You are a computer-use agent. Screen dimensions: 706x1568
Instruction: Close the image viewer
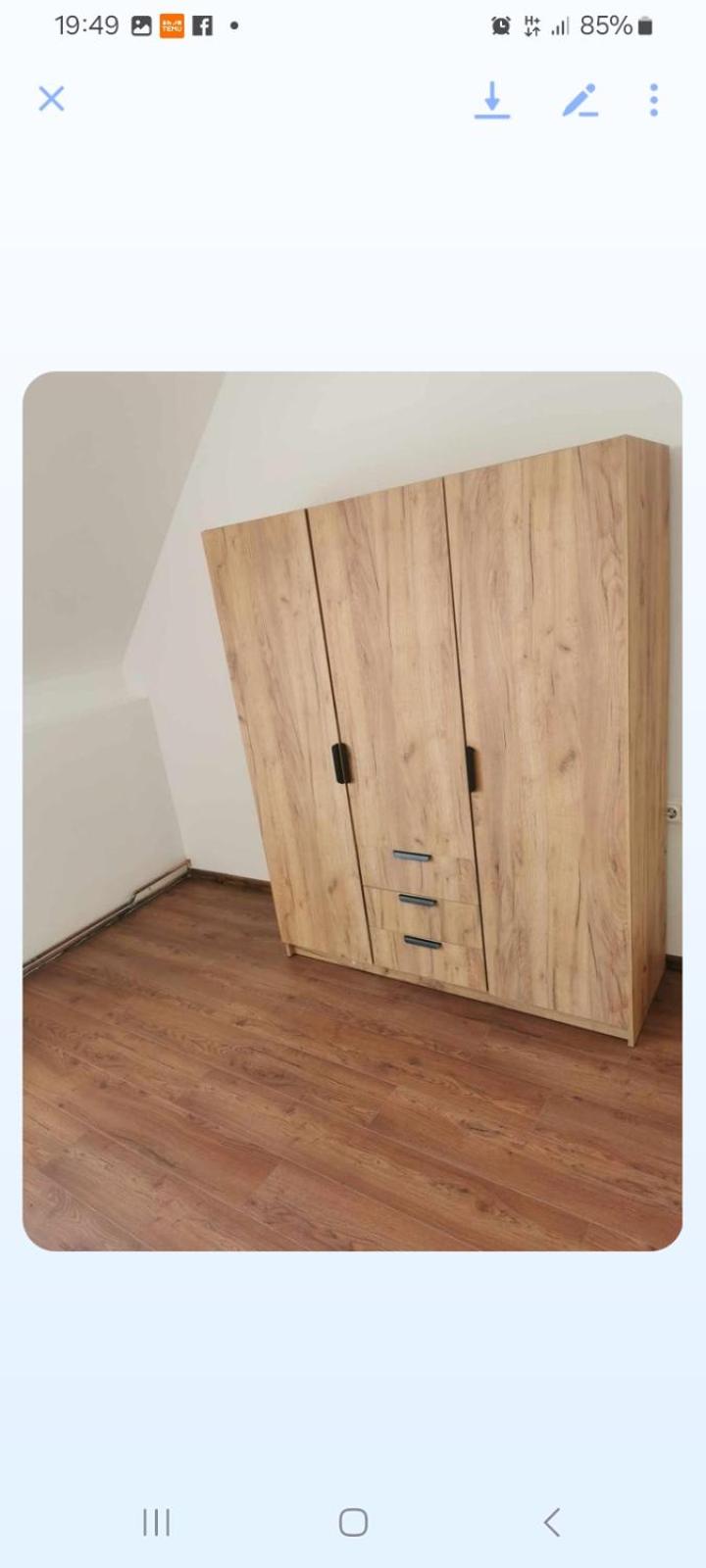click(51, 99)
